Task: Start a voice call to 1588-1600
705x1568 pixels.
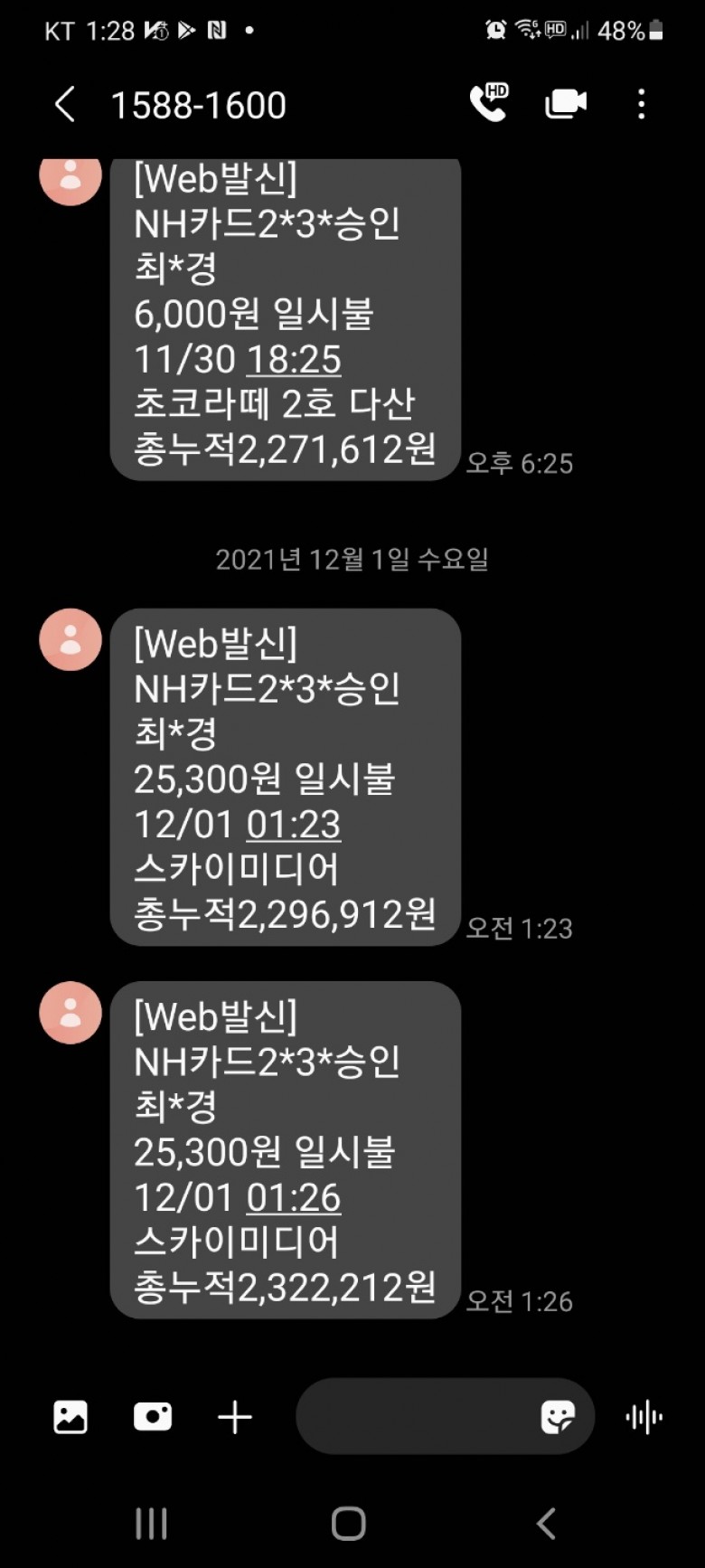Action: 489,104
